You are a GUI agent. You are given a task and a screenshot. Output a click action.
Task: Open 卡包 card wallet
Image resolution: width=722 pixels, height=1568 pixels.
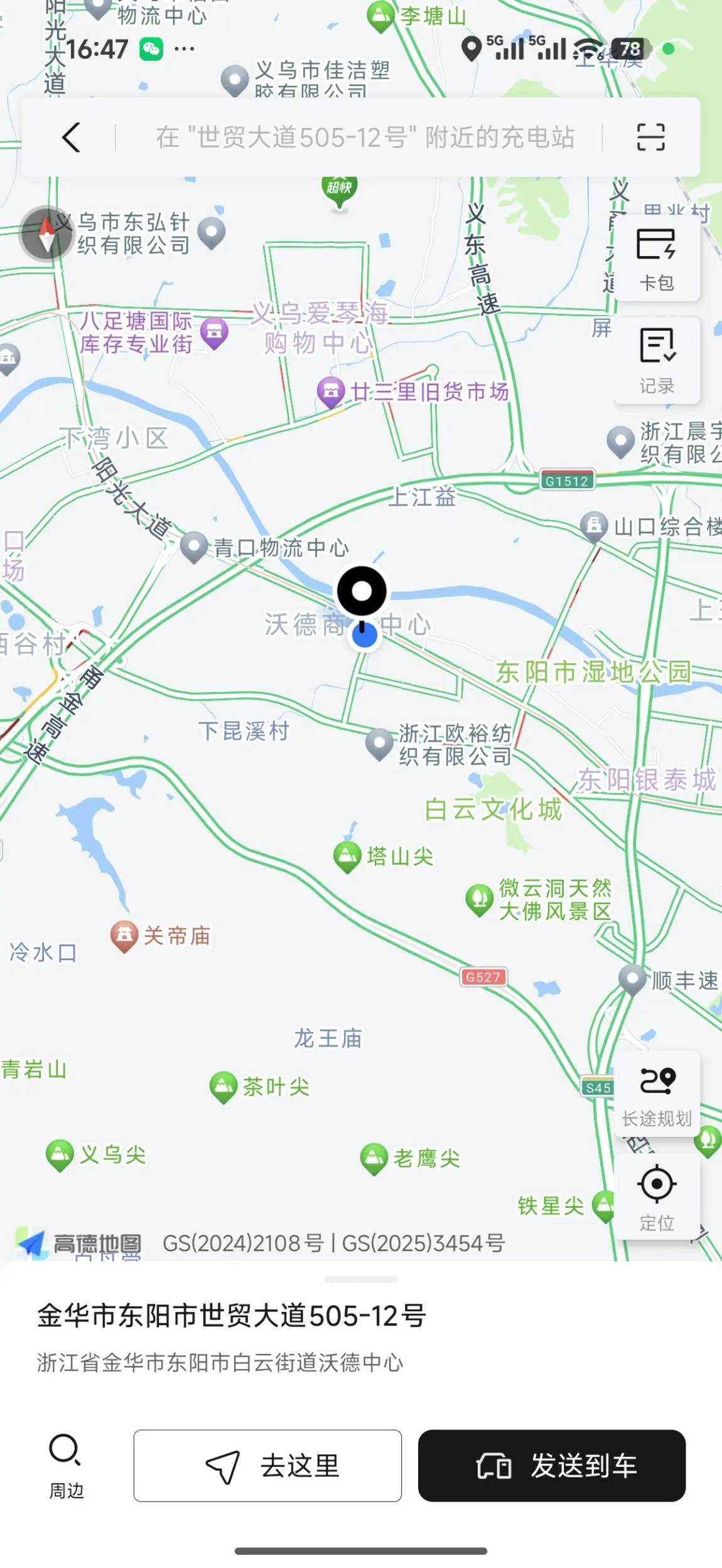tap(657, 258)
